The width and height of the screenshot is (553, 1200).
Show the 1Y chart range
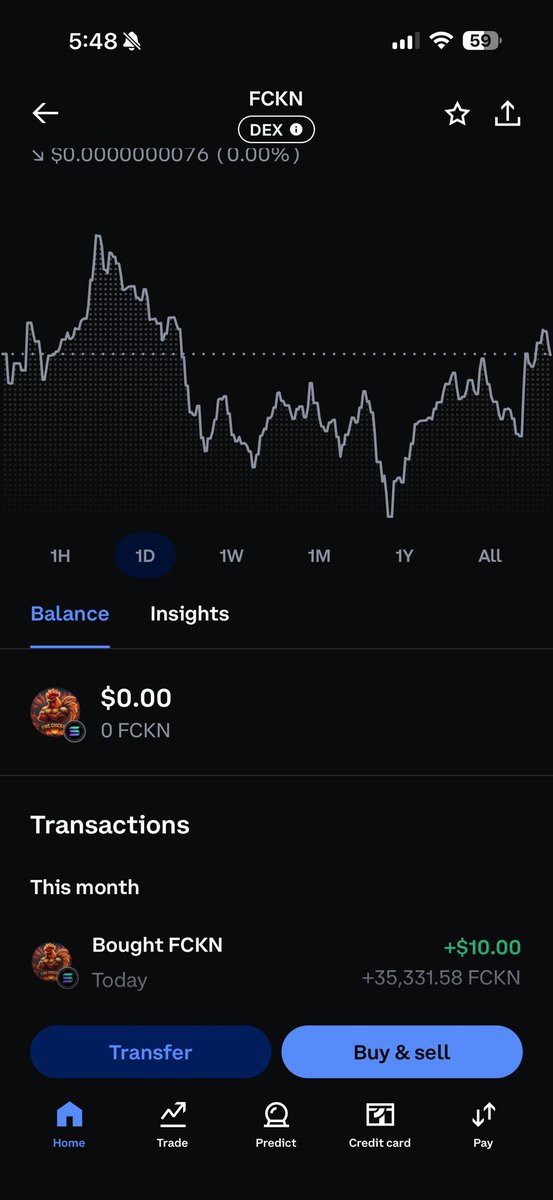point(404,556)
